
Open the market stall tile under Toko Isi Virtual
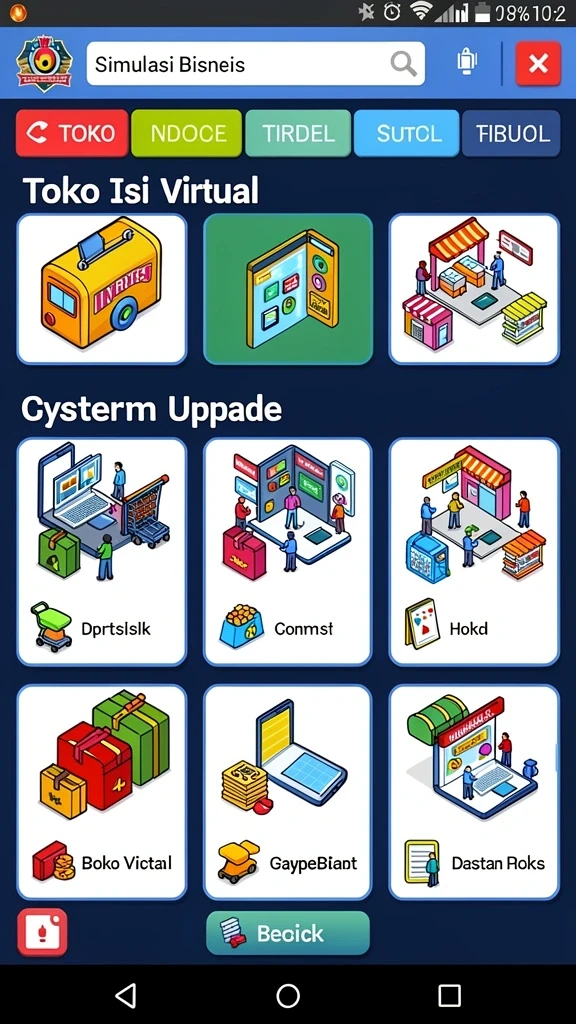point(474,289)
